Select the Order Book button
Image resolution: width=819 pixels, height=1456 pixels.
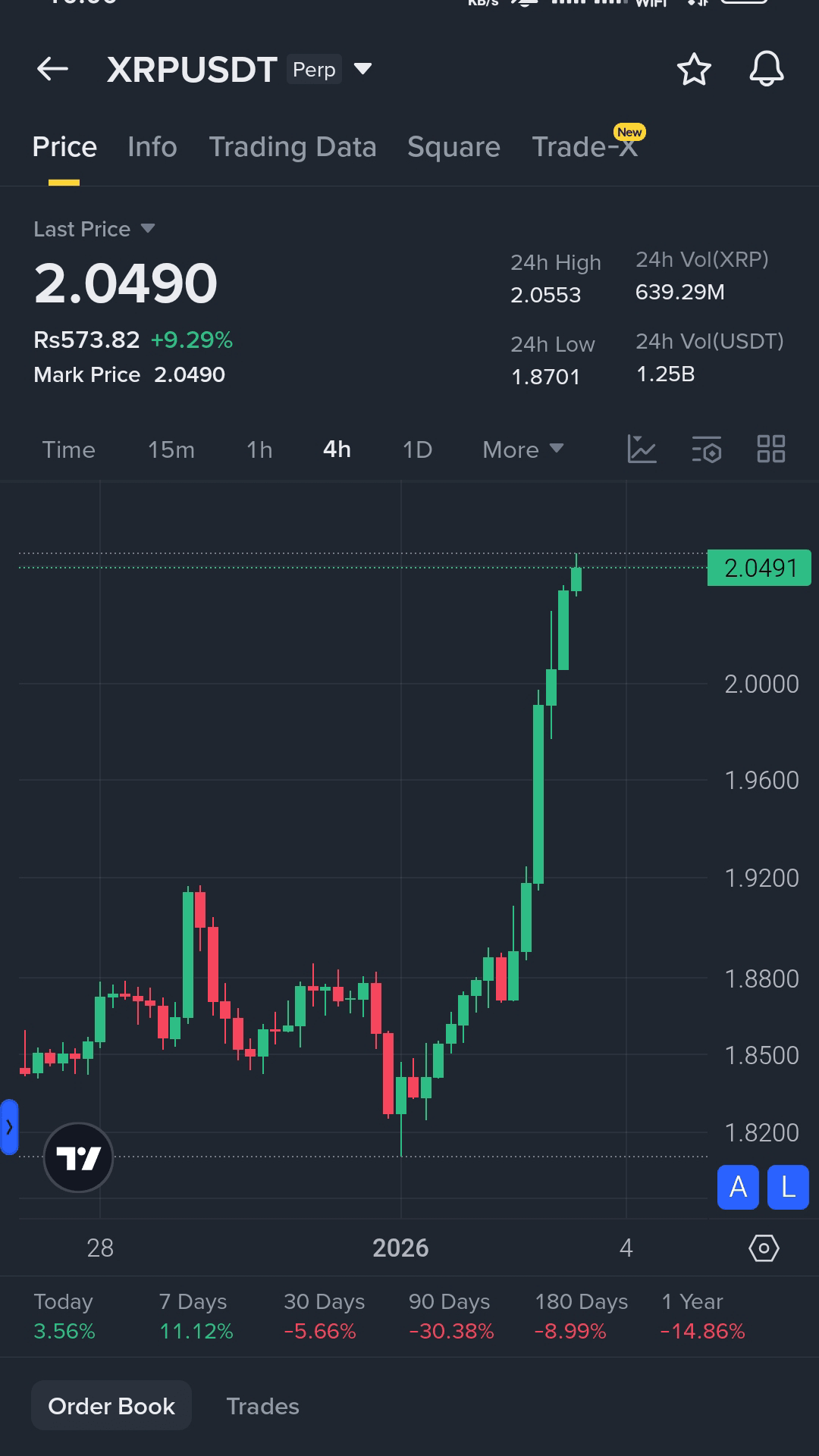tap(111, 1405)
